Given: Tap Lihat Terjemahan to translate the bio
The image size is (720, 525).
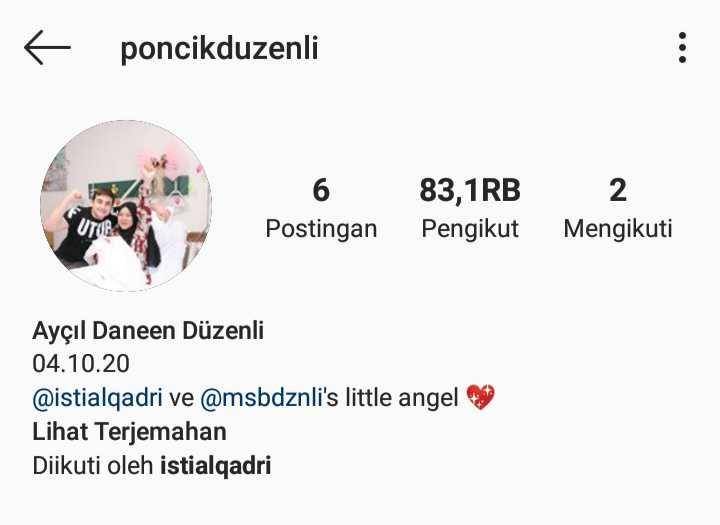Looking at the screenshot, I should (x=129, y=432).
